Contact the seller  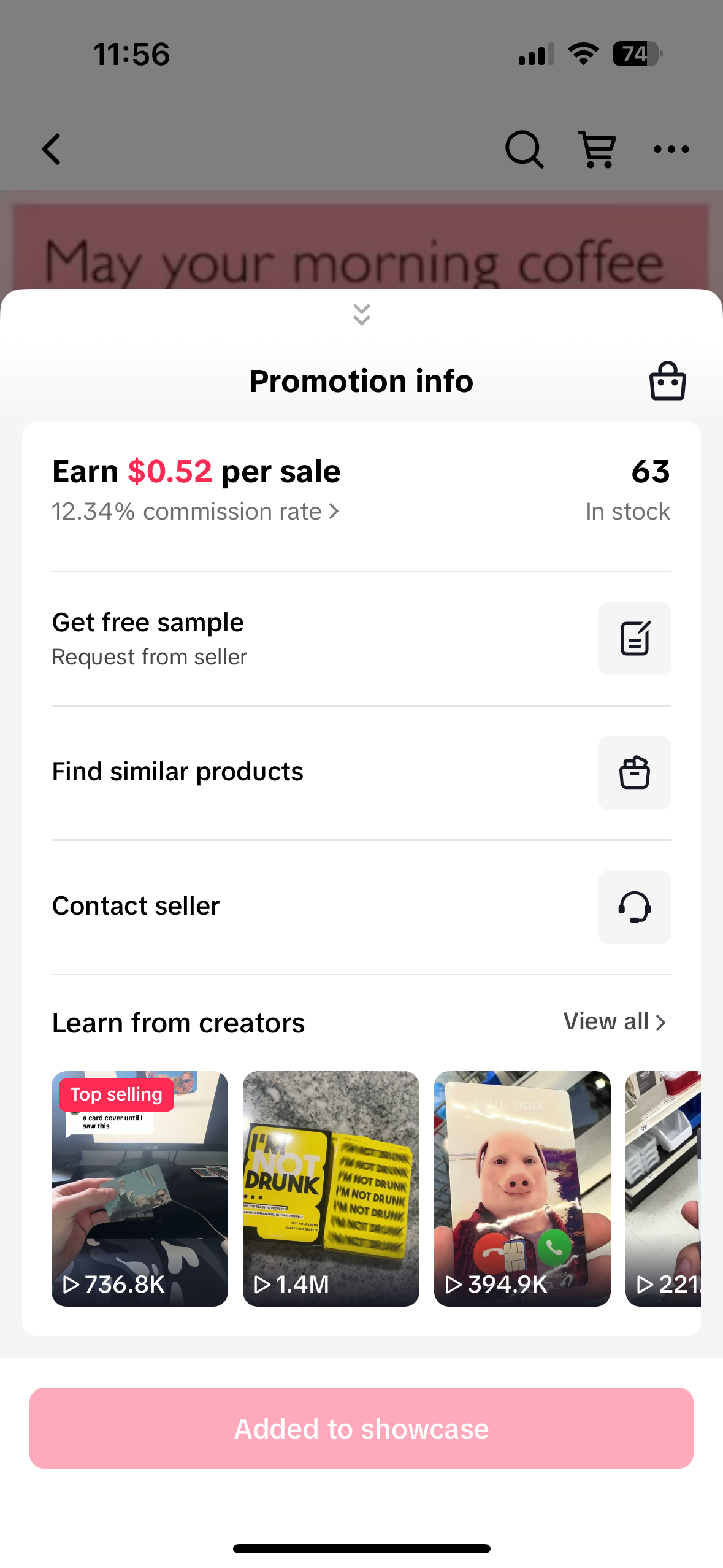pos(361,907)
